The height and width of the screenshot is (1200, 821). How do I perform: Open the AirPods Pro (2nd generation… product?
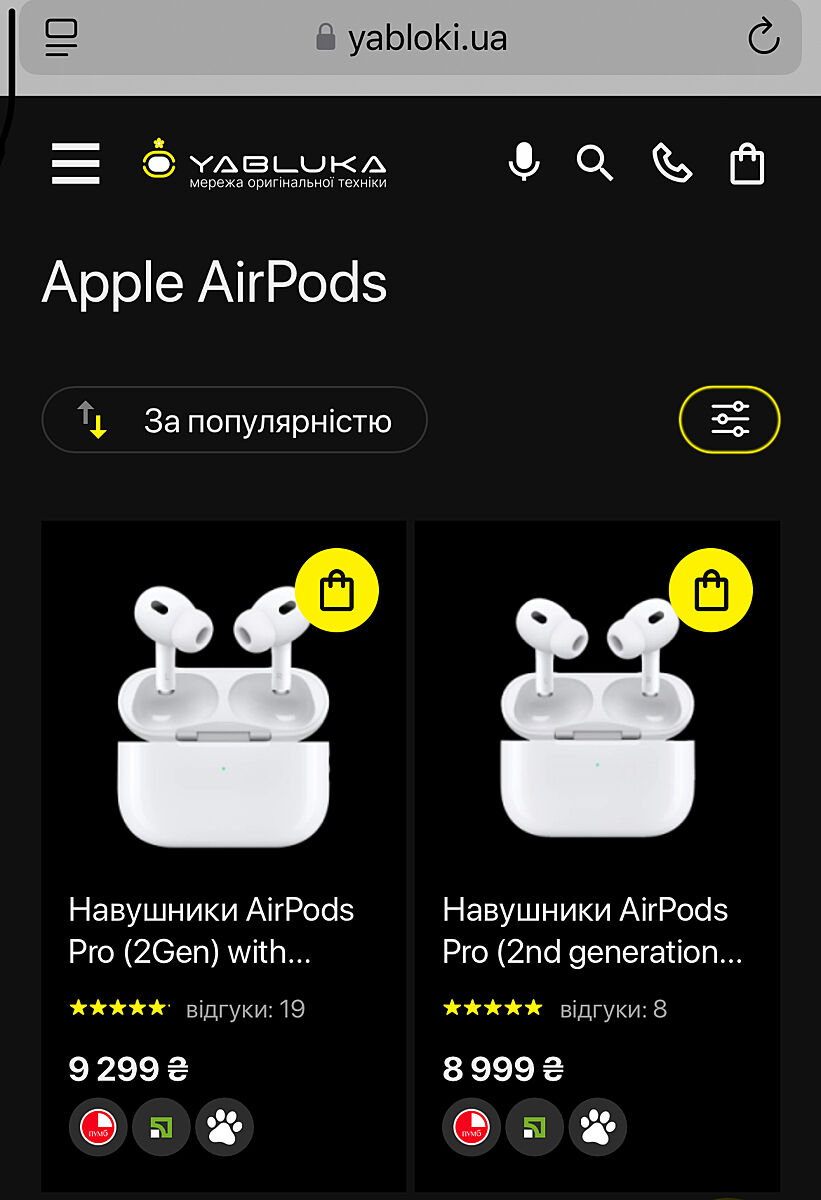(x=592, y=931)
